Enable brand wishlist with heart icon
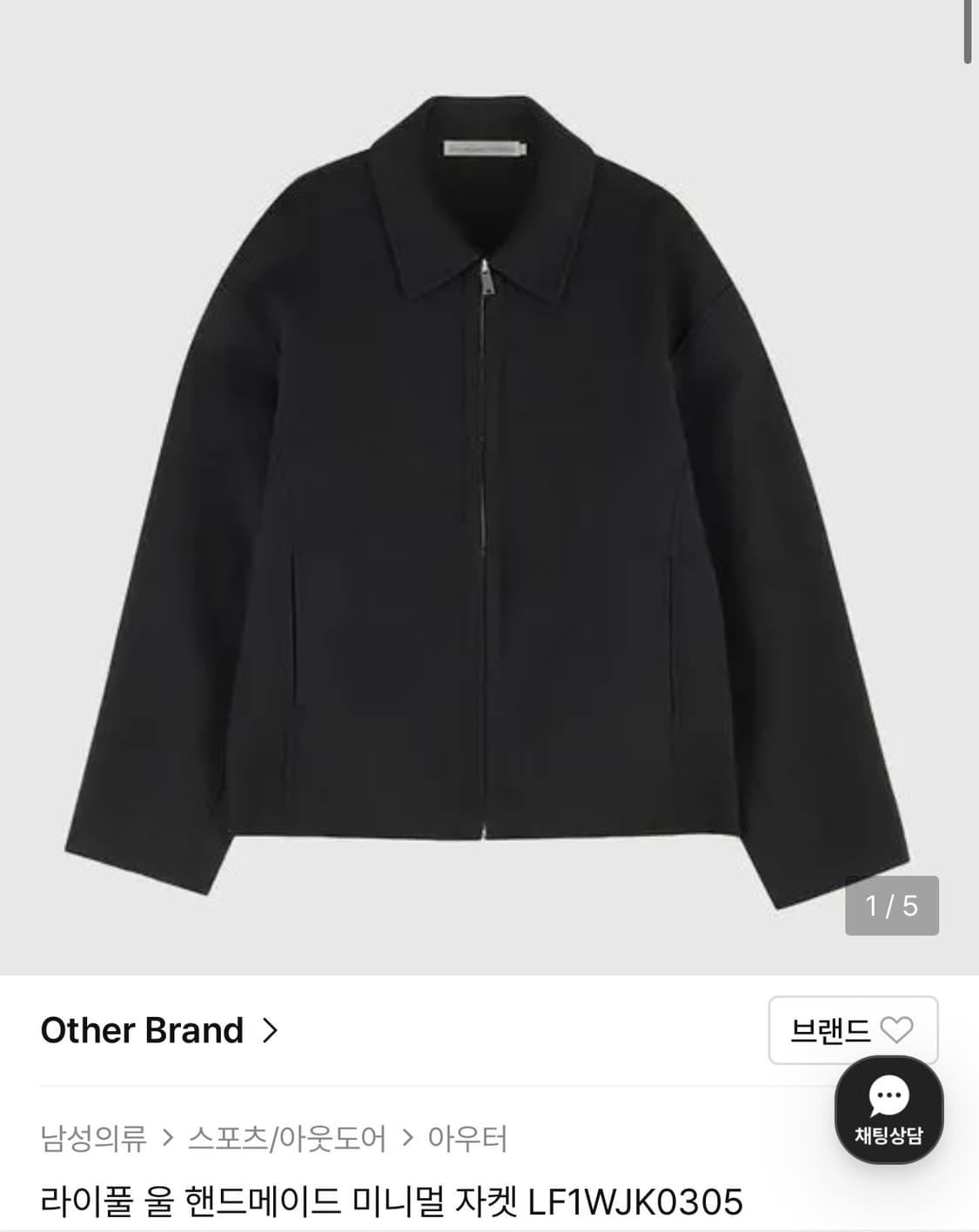Image resolution: width=979 pixels, height=1232 pixels. coord(900,1029)
